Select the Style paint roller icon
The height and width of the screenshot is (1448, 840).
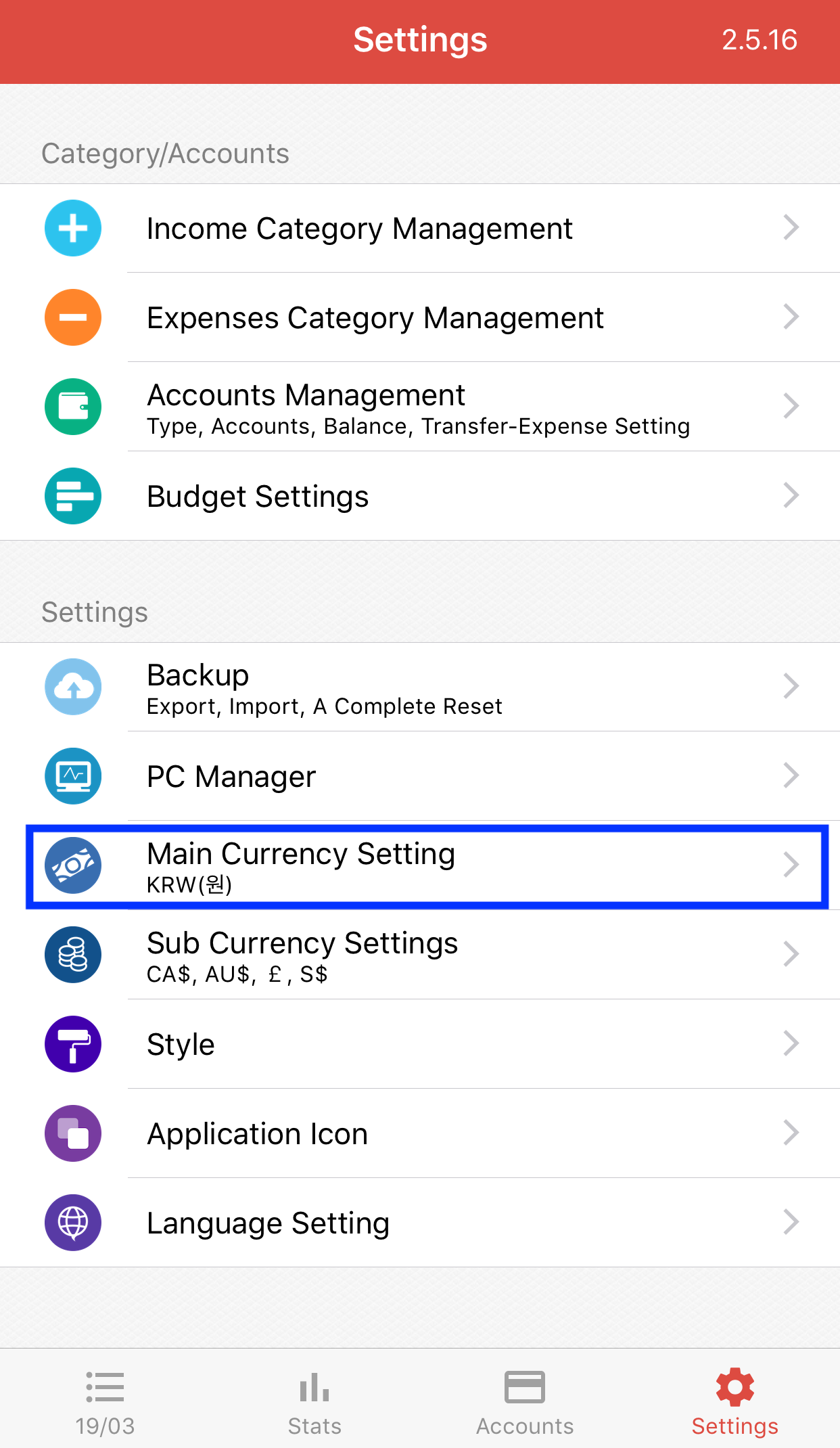[x=72, y=1044]
